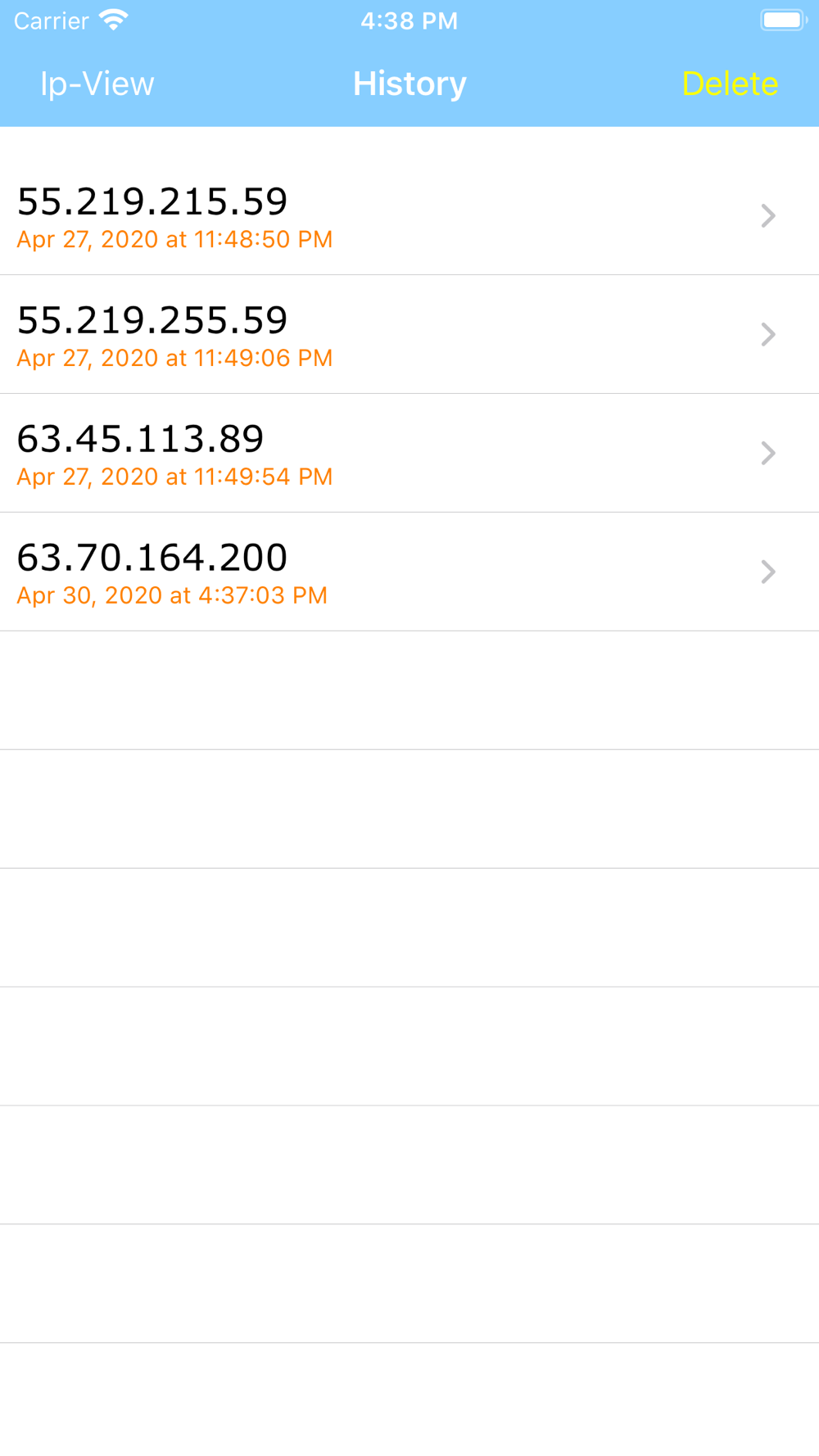Select the 63.70.164.200 entry
819x1456 pixels.
(x=409, y=572)
